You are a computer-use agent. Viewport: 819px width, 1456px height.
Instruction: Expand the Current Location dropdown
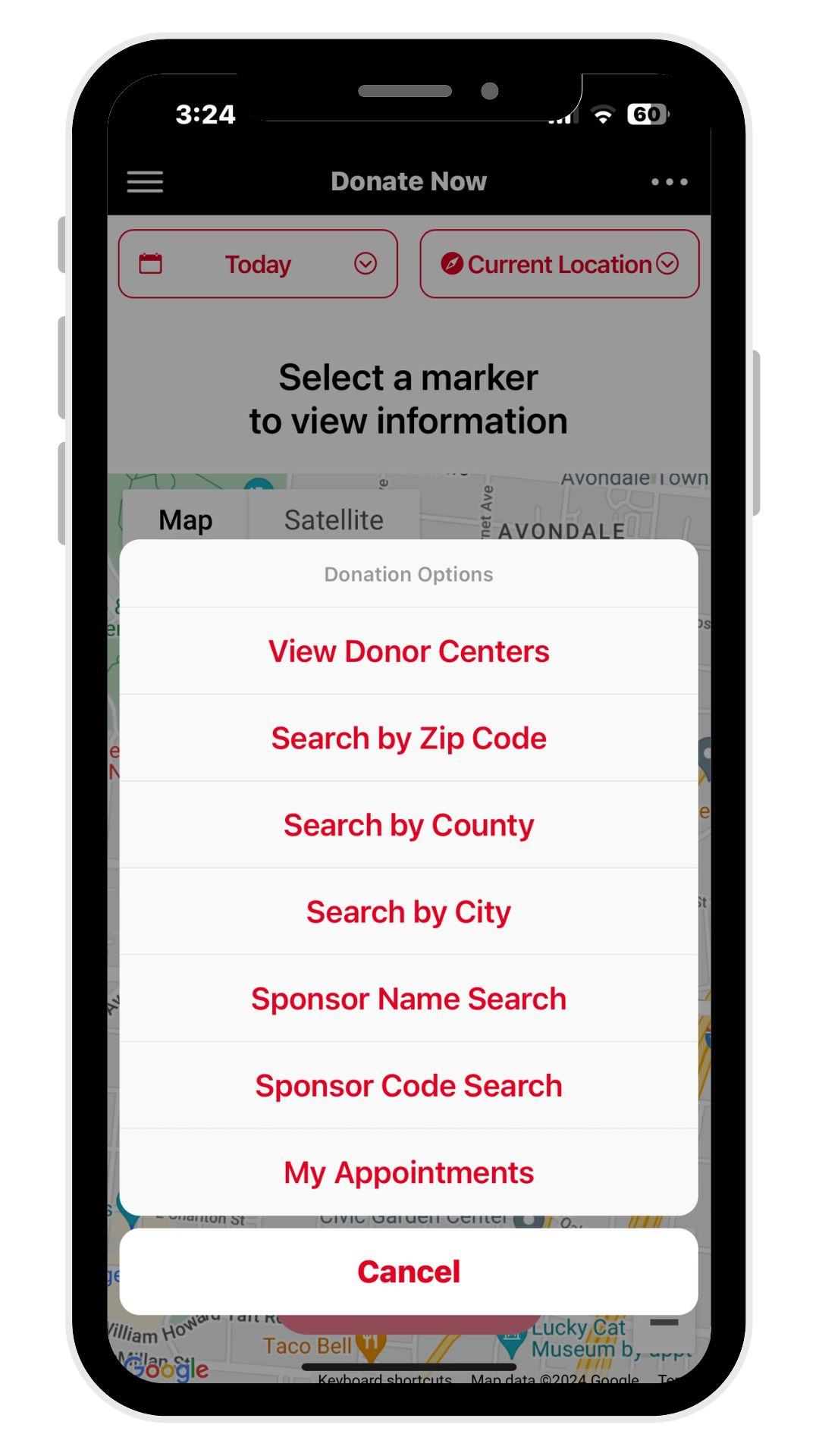(560, 264)
